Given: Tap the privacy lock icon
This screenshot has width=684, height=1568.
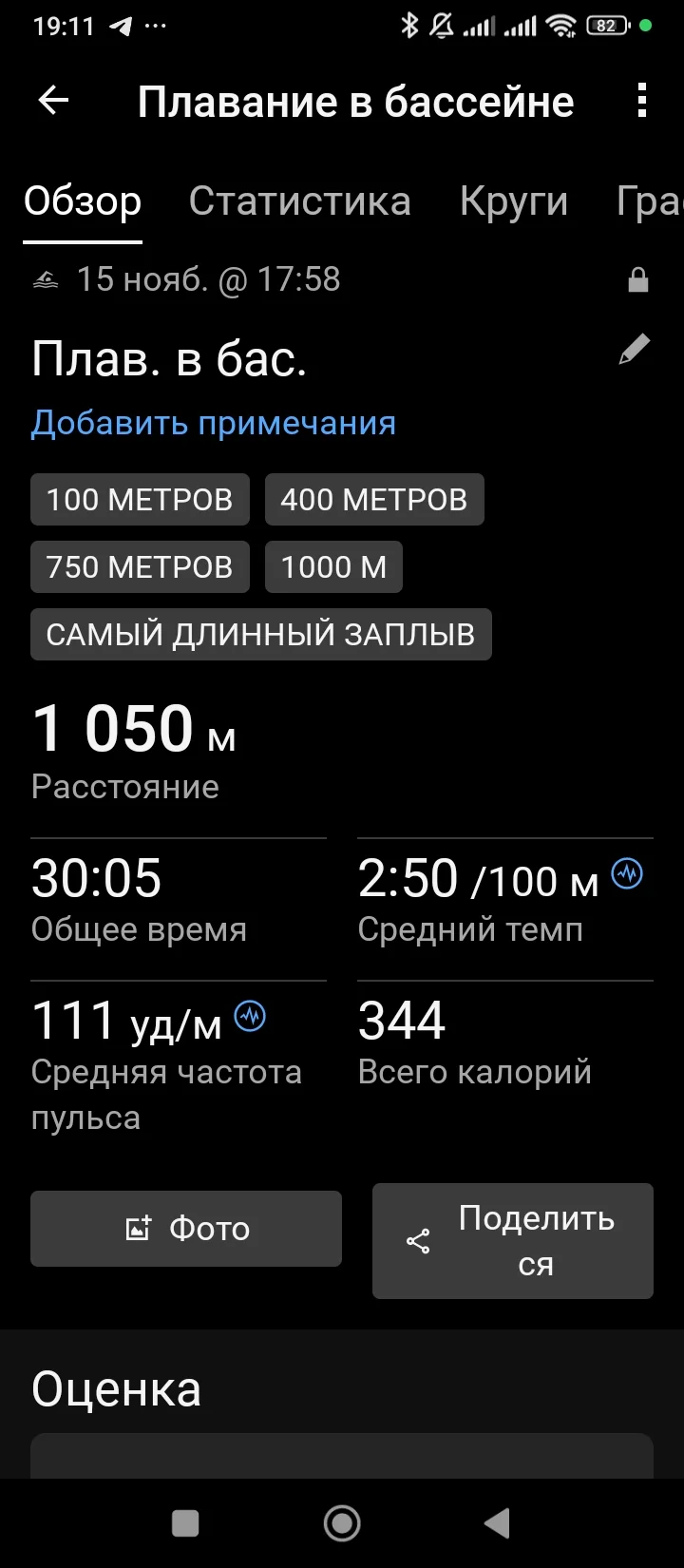Looking at the screenshot, I should (638, 280).
